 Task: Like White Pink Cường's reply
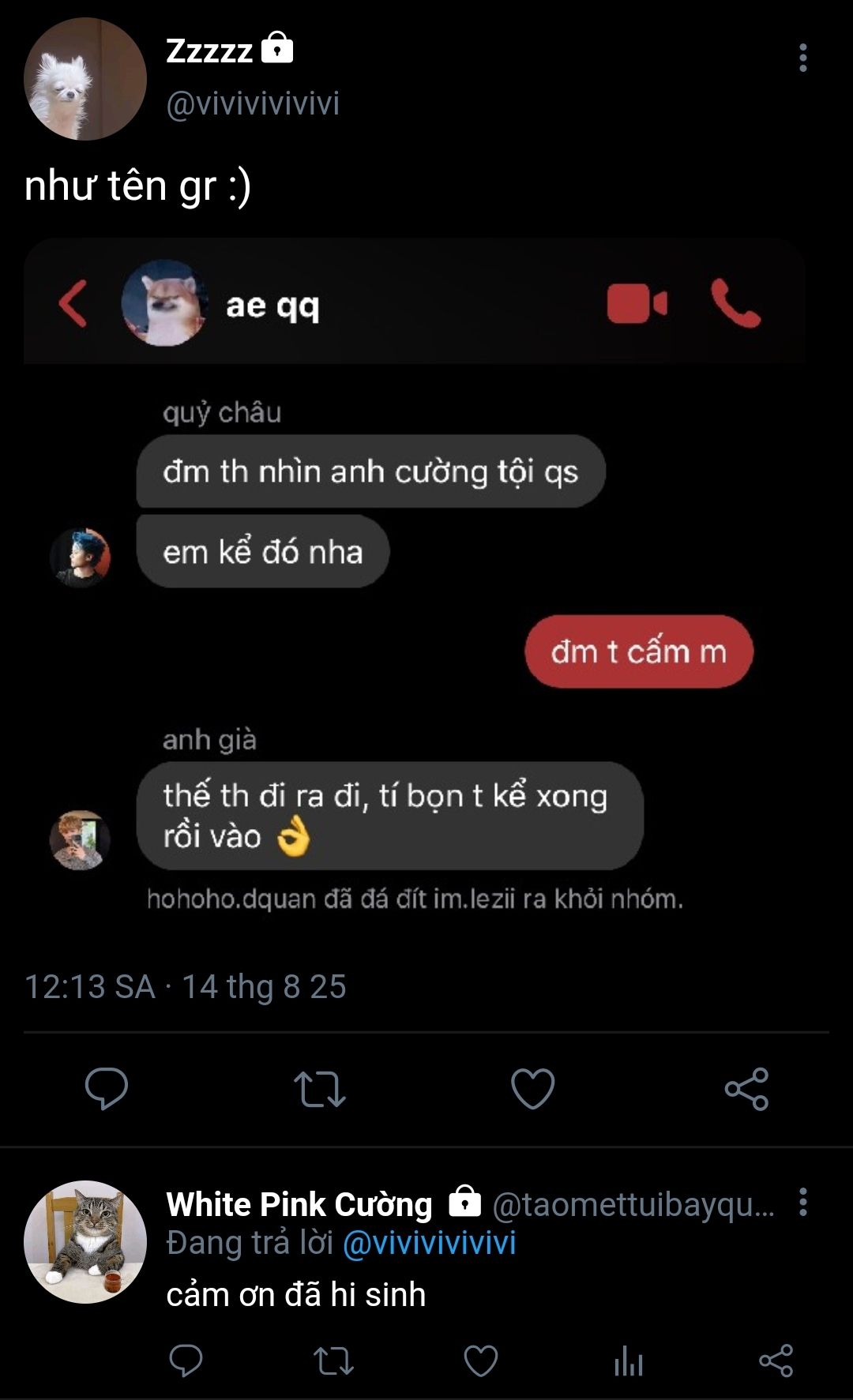(480, 1361)
